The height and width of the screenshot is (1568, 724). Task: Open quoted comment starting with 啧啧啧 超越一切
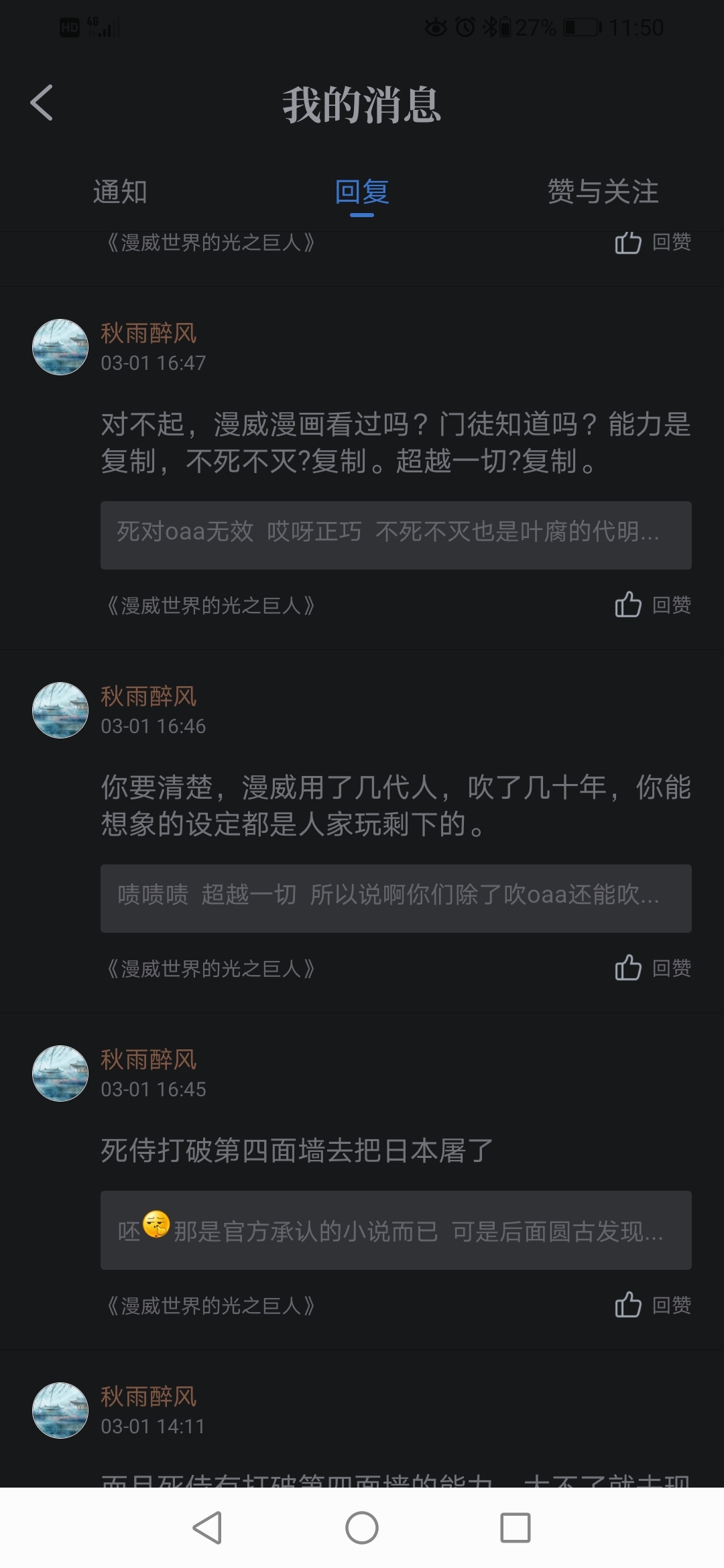tap(396, 898)
